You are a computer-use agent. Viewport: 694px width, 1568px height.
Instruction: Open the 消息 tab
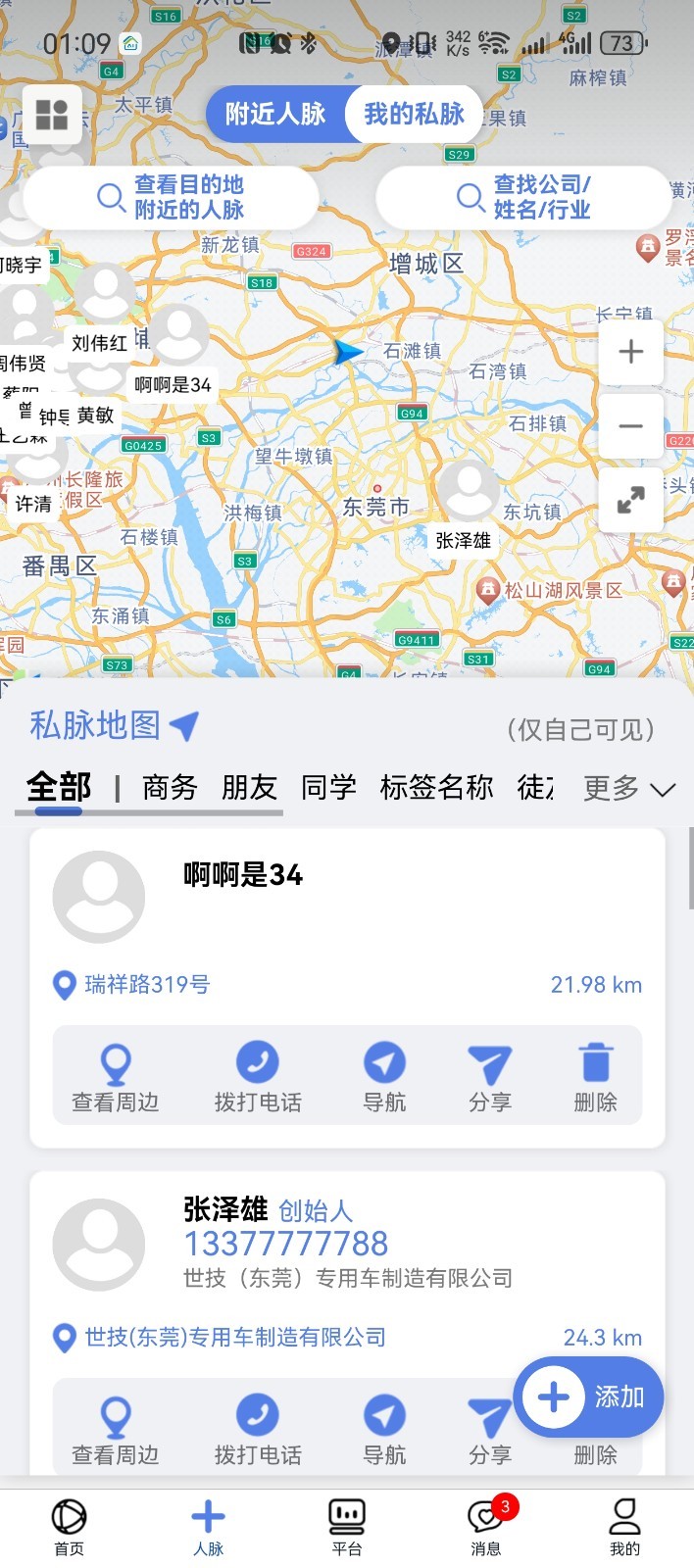tap(486, 1527)
